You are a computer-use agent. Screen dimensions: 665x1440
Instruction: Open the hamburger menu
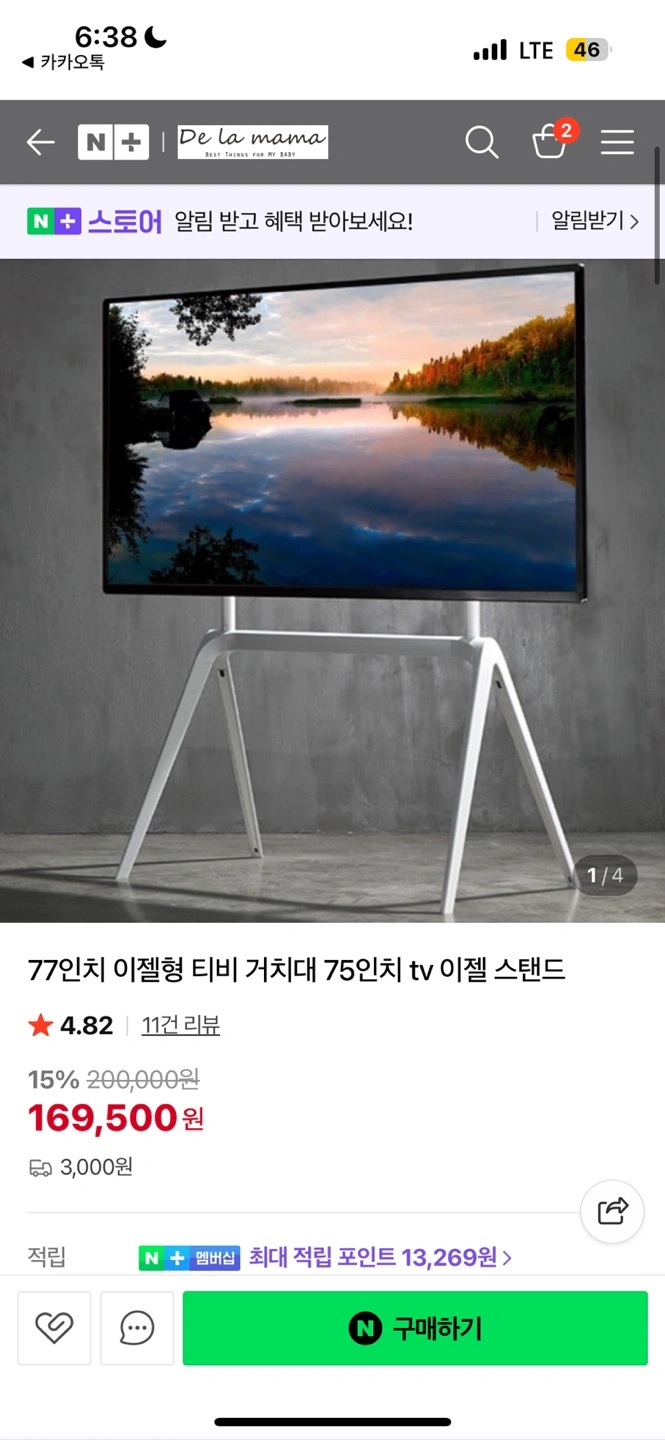click(617, 143)
